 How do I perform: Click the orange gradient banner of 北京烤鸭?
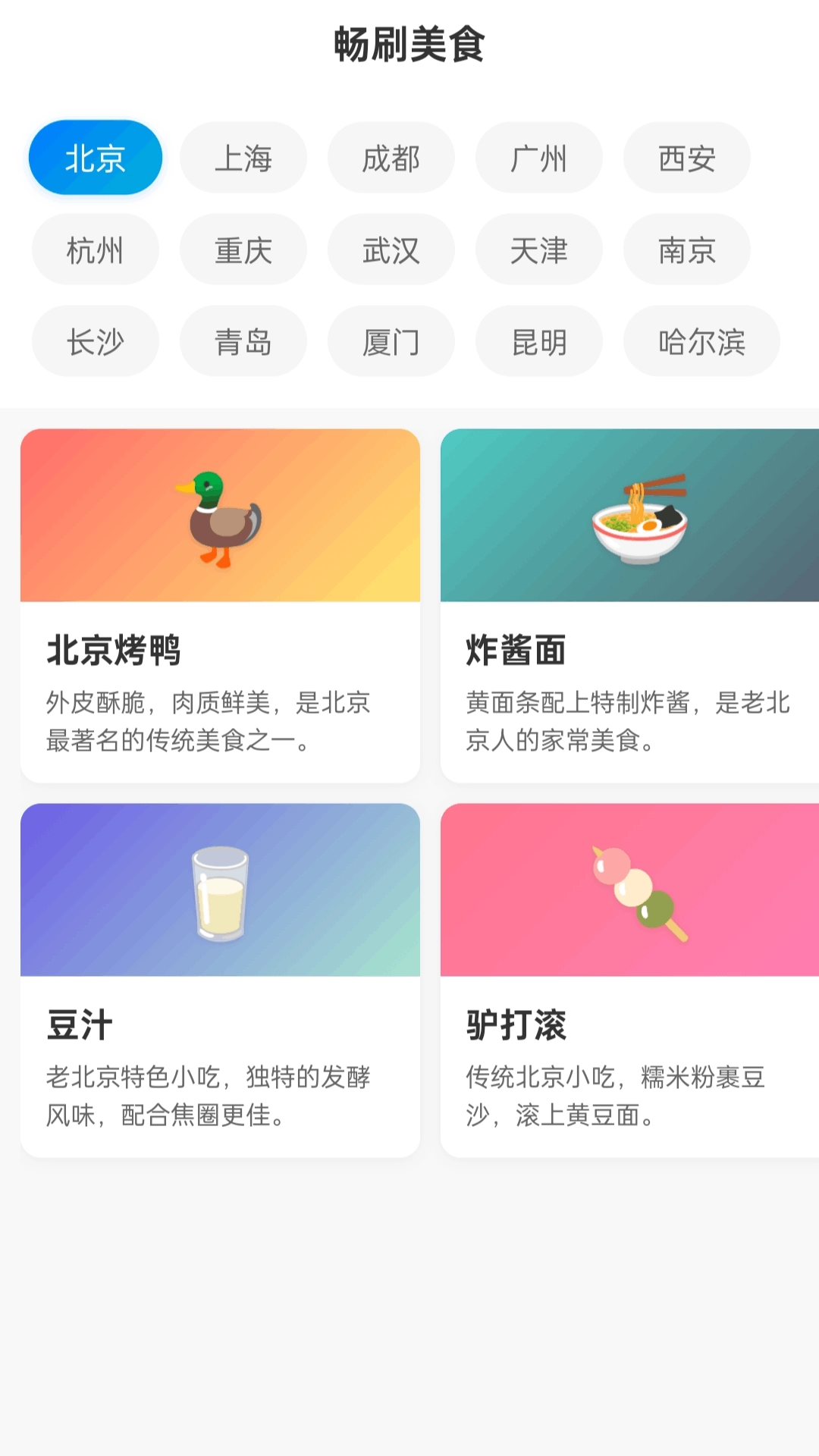tap(219, 516)
